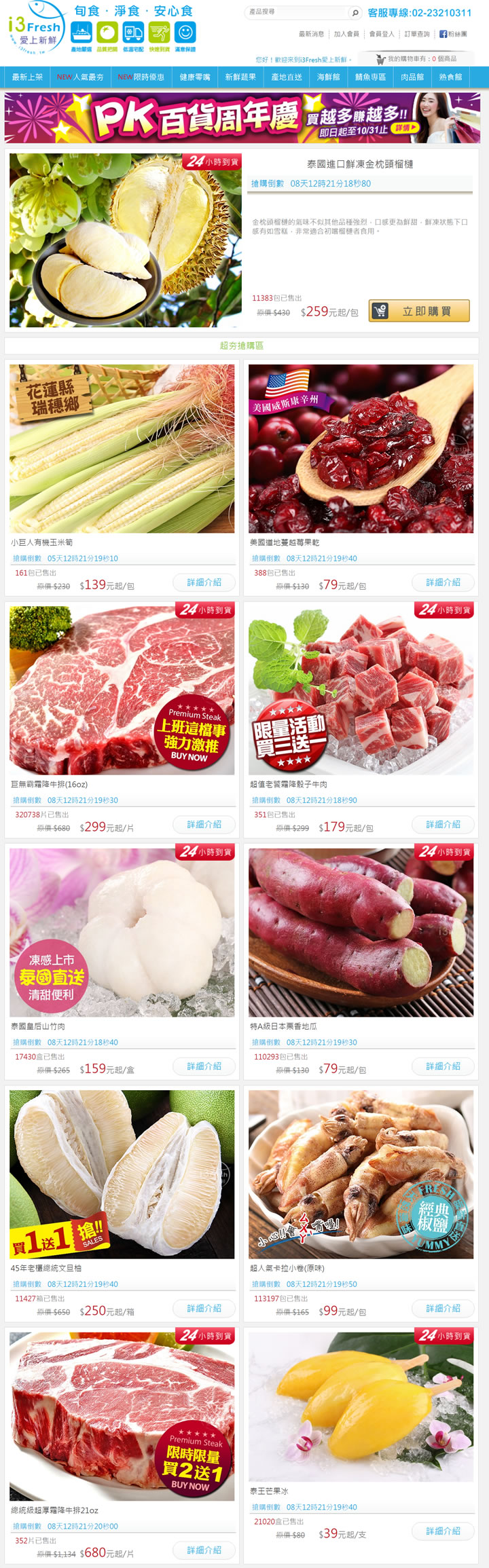Open the 新鮮蔬果 category
The height and width of the screenshot is (1568, 489).
[240, 77]
